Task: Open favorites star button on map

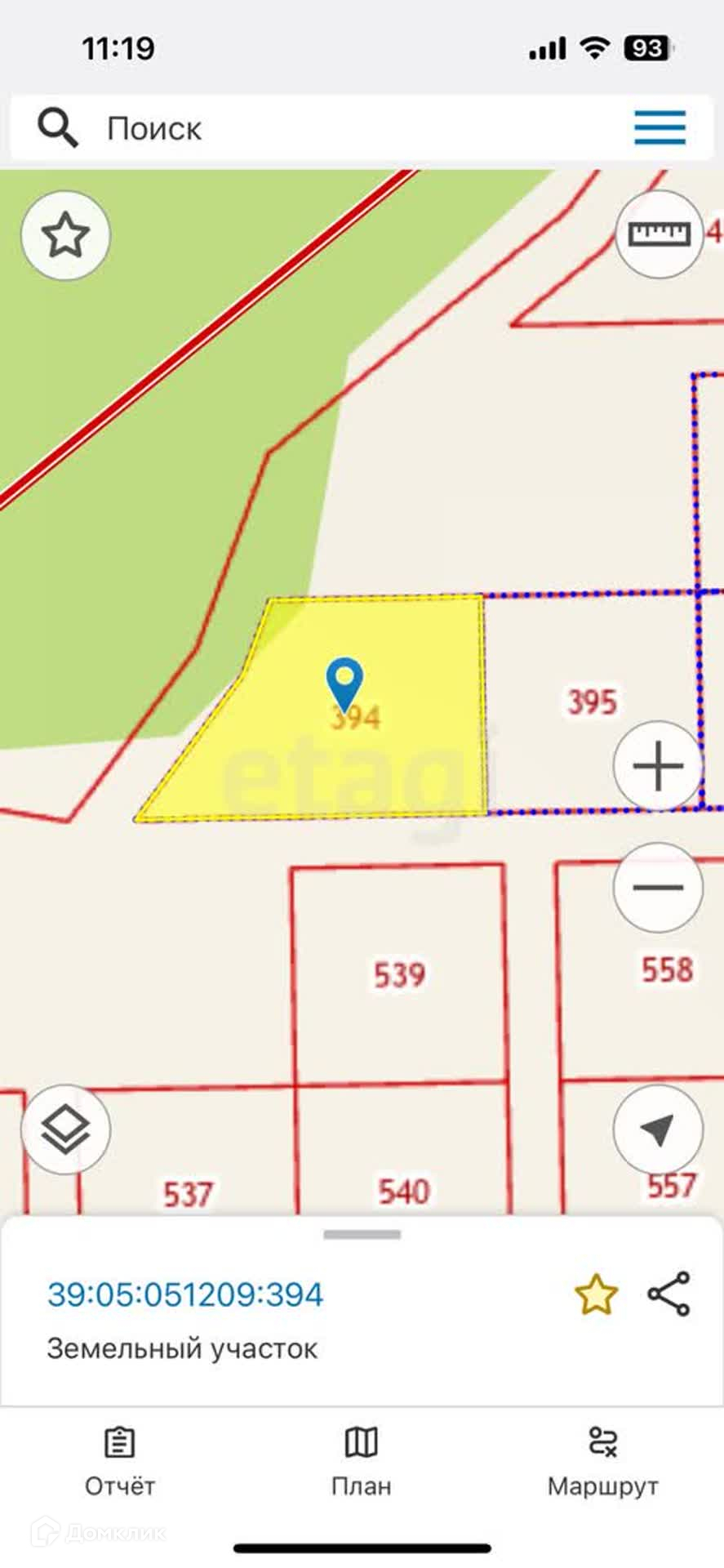Action: (65, 236)
